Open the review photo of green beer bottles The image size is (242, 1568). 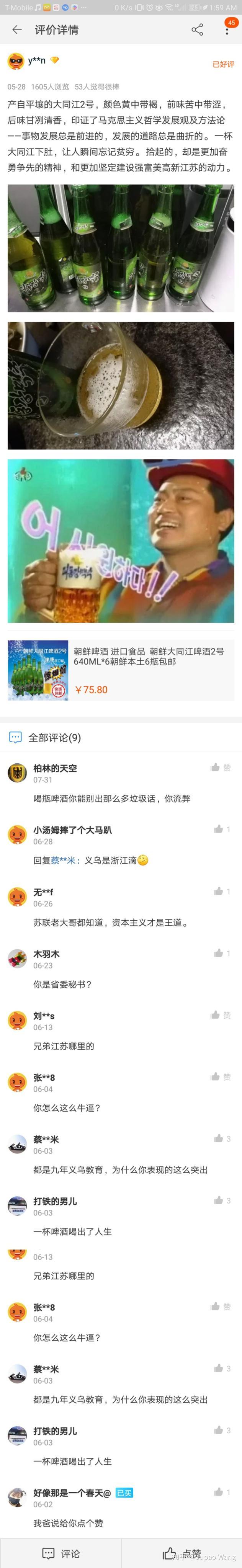point(121,248)
